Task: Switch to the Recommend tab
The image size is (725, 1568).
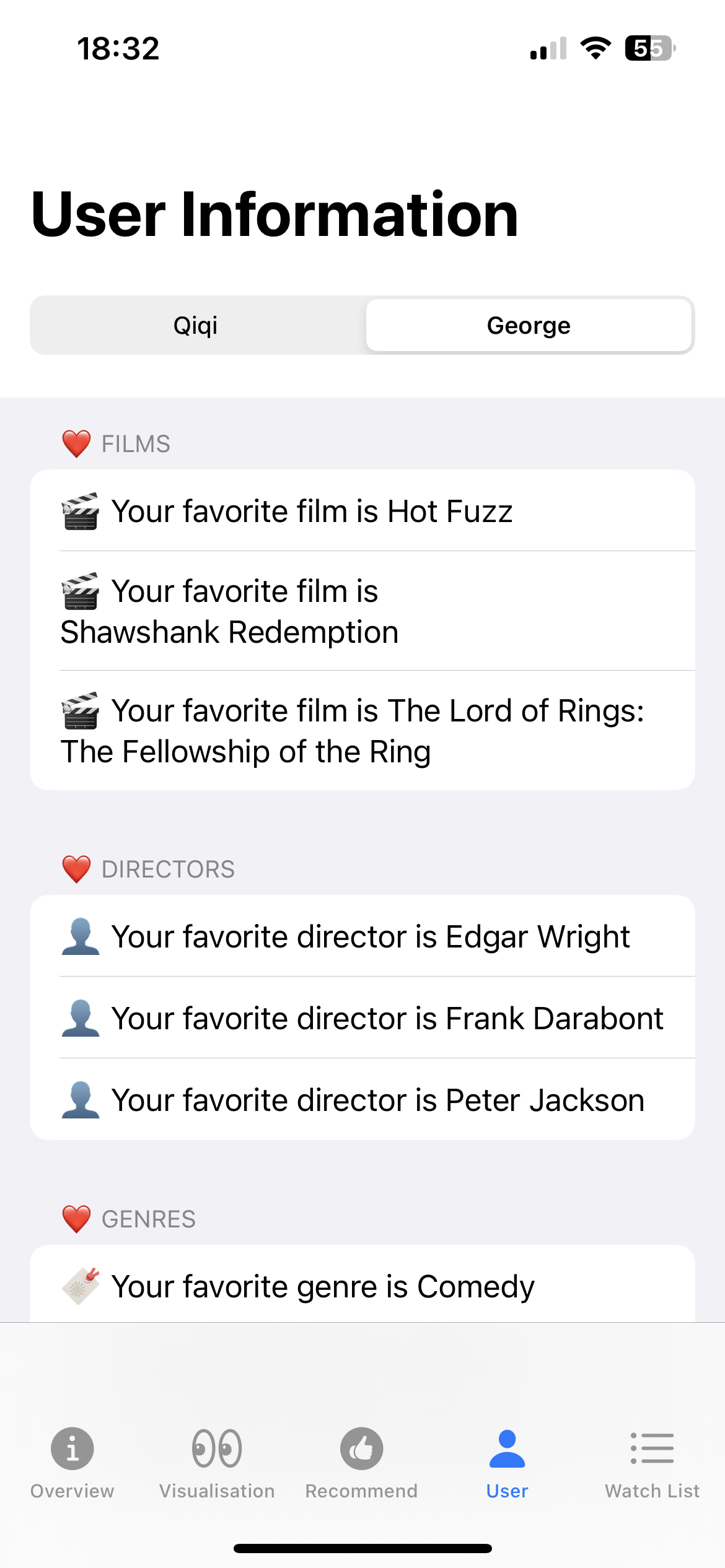Action: 362,1463
